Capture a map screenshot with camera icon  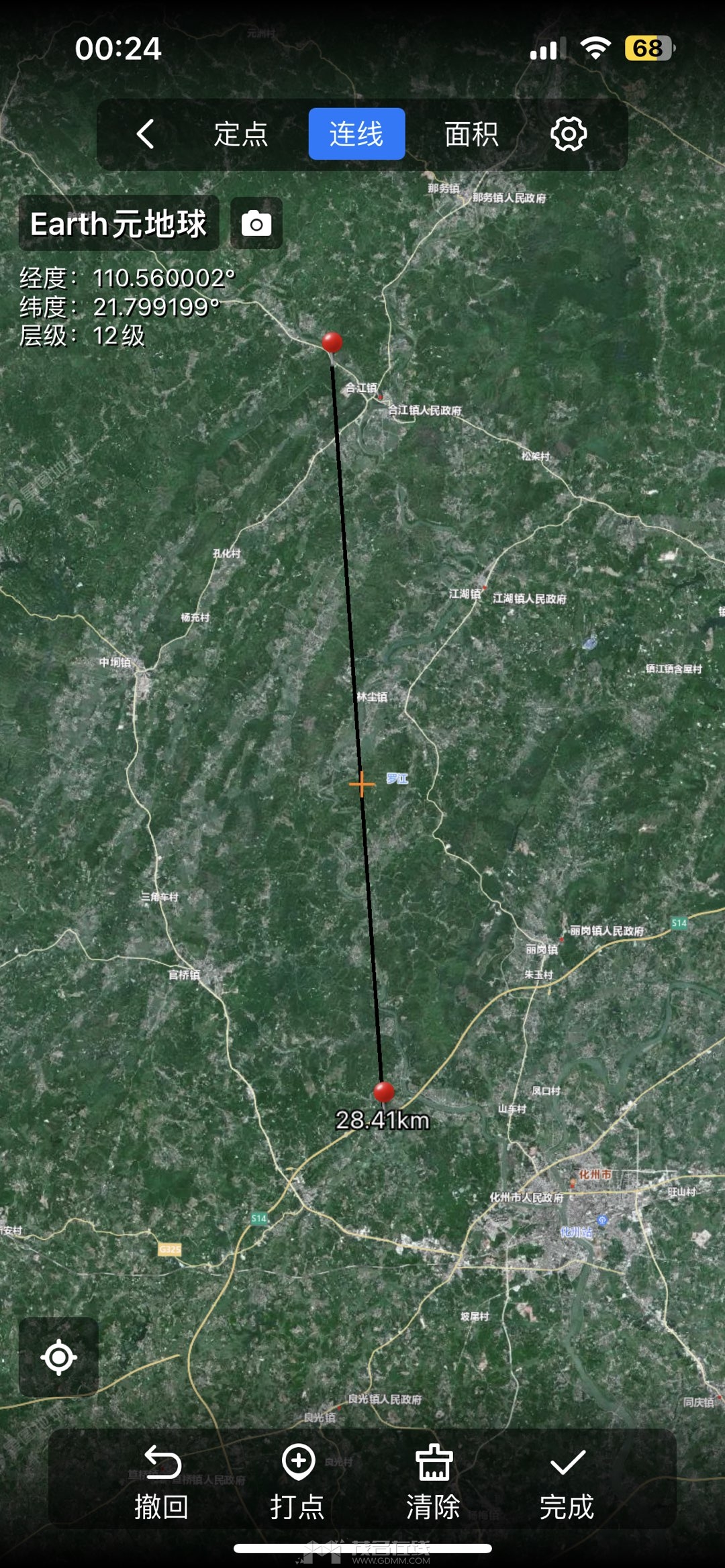pyautogui.click(x=256, y=223)
